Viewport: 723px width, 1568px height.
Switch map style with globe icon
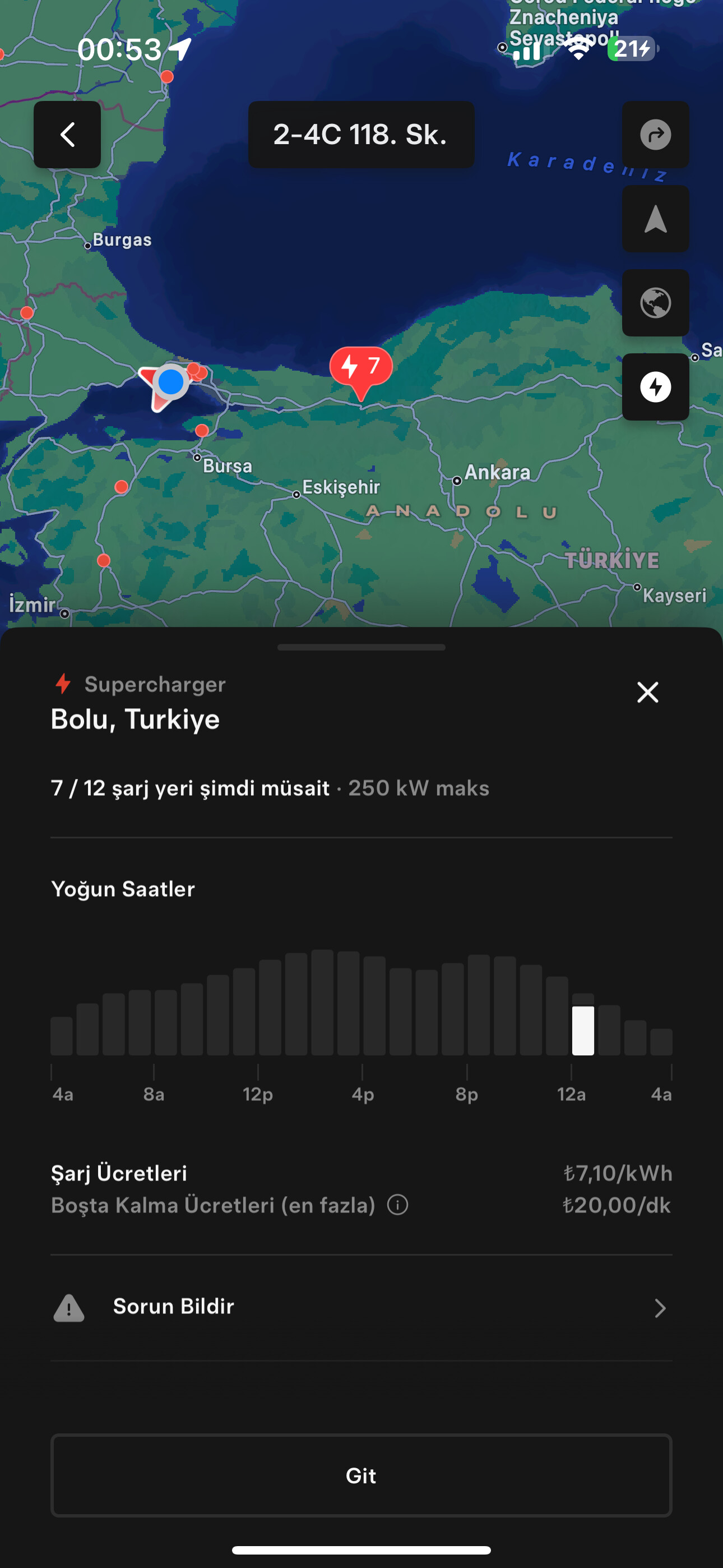pos(655,302)
